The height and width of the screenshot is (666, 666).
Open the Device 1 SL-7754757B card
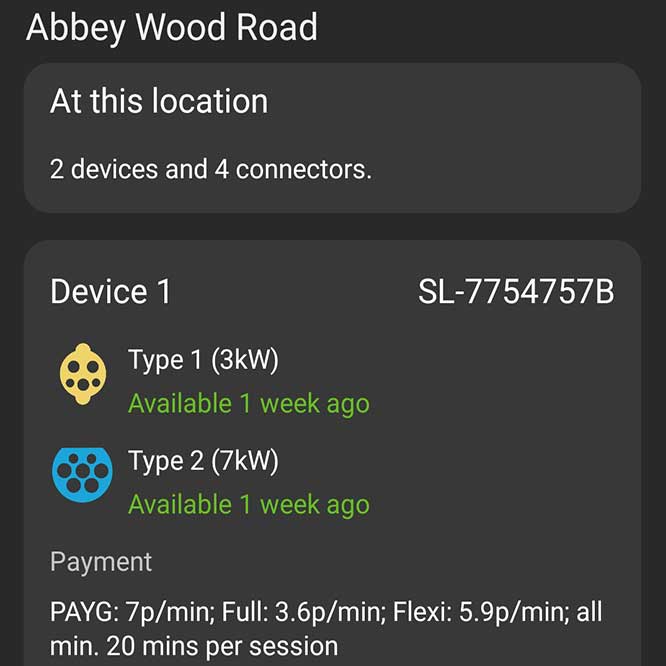pos(331,292)
